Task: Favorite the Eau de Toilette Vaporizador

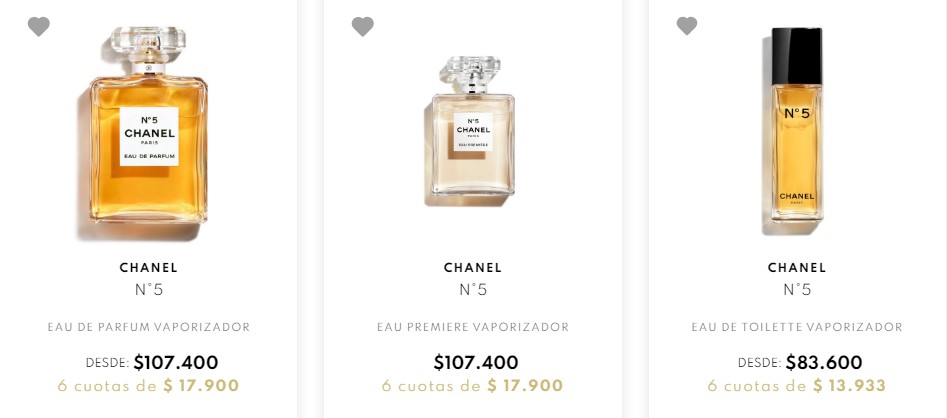Action: [687, 26]
